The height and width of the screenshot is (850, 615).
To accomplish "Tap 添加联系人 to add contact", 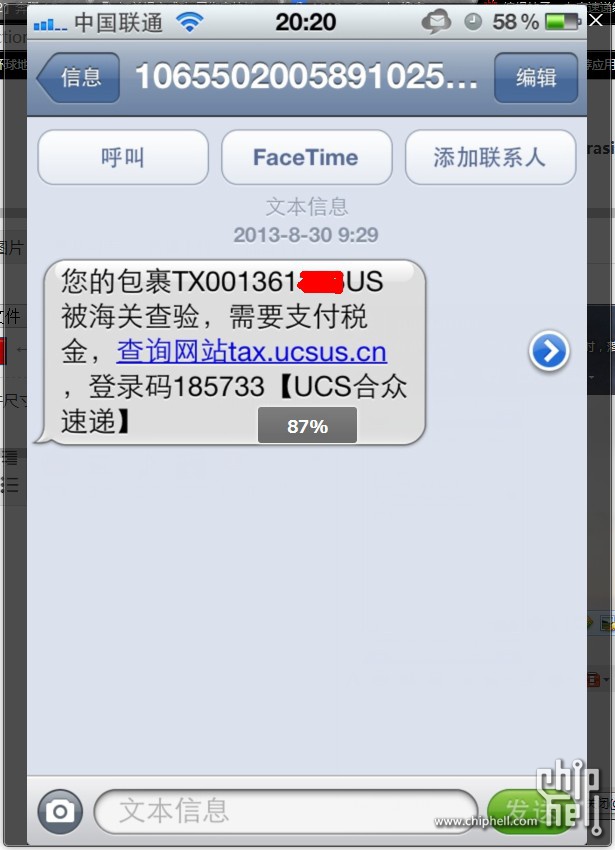I will coord(490,157).
